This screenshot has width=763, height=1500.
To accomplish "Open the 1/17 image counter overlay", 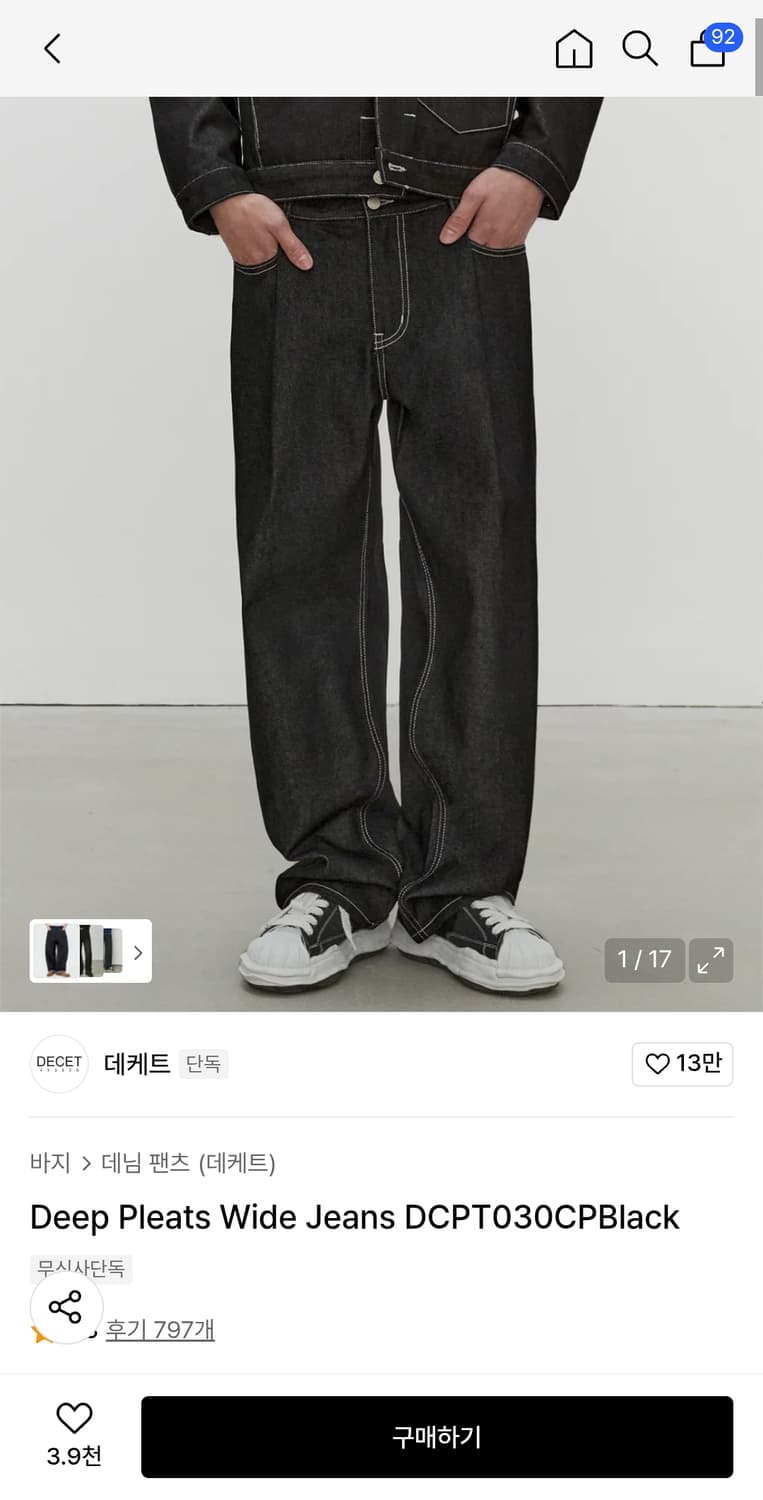I will (x=644, y=960).
